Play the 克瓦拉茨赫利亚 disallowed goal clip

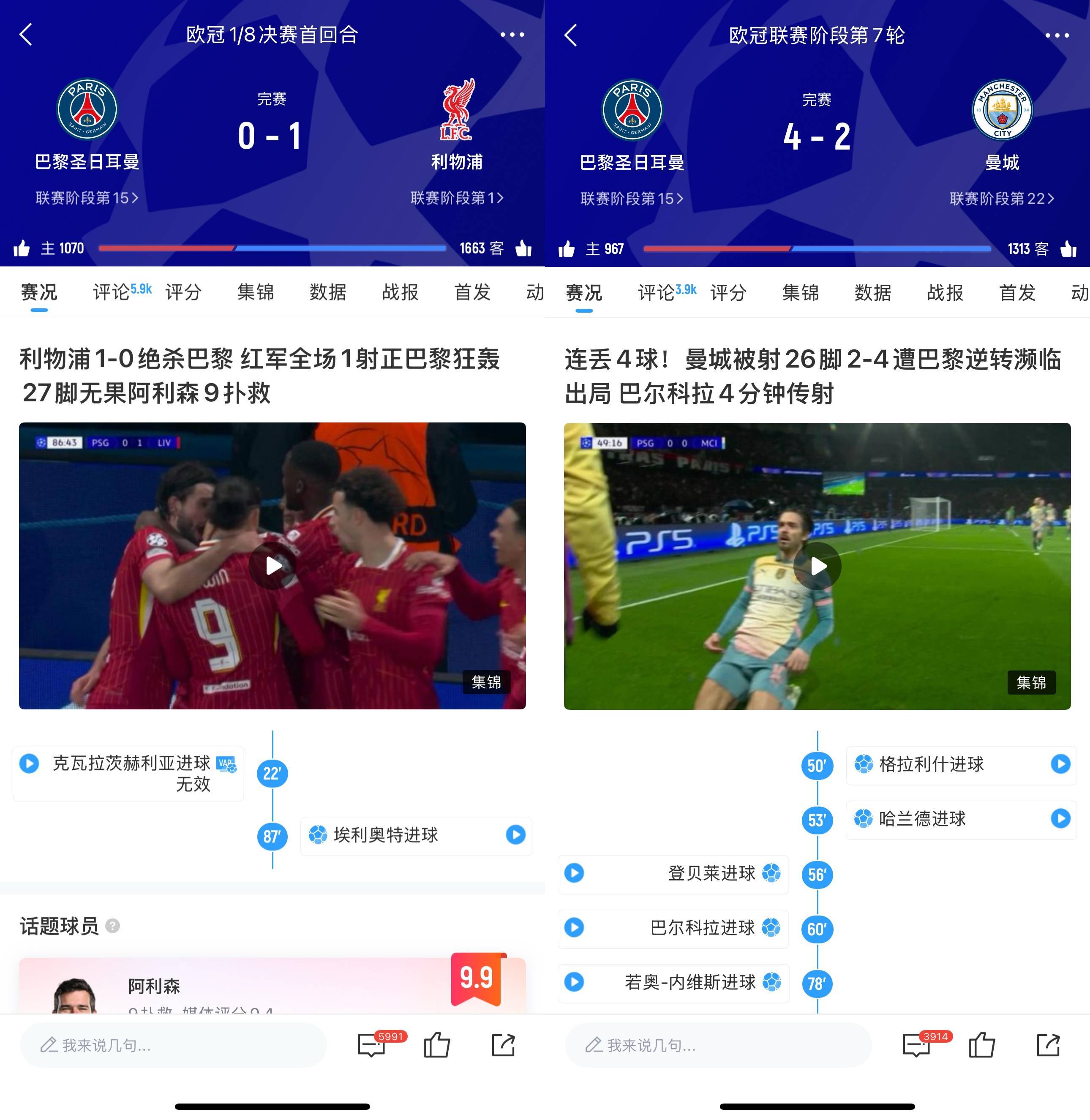pyautogui.click(x=29, y=763)
